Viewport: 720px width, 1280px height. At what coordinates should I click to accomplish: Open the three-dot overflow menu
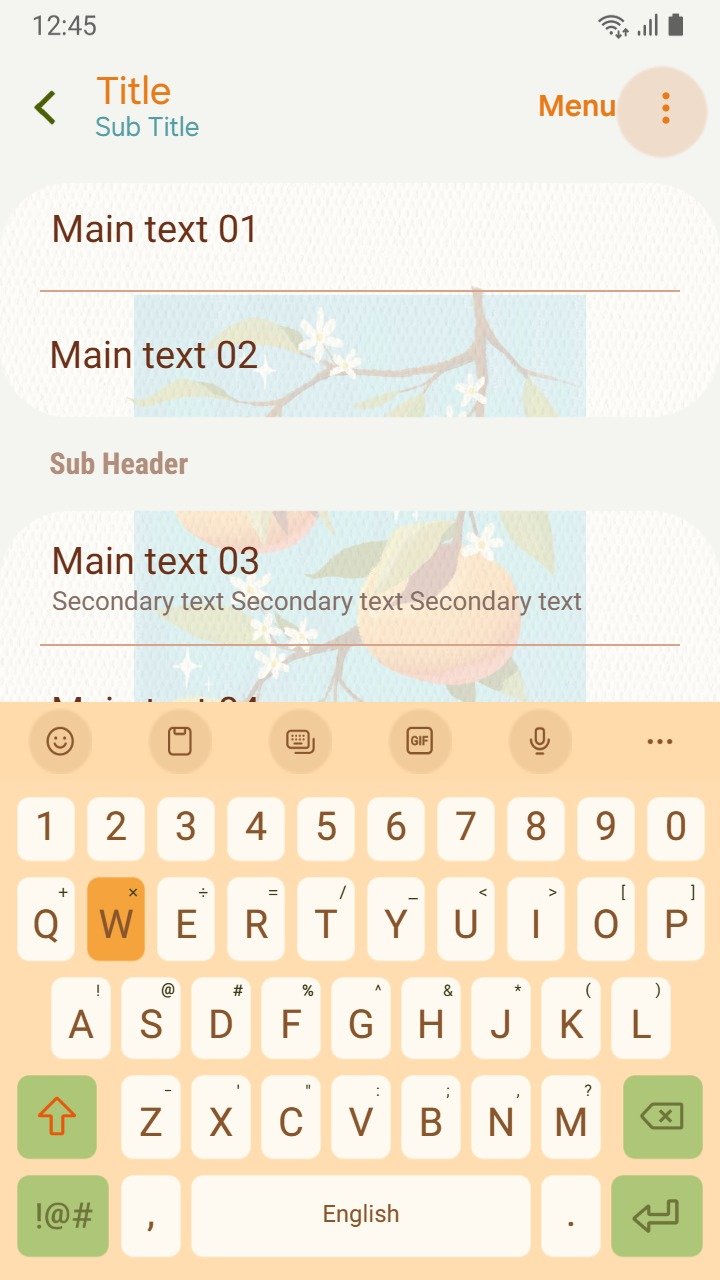(665, 108)
